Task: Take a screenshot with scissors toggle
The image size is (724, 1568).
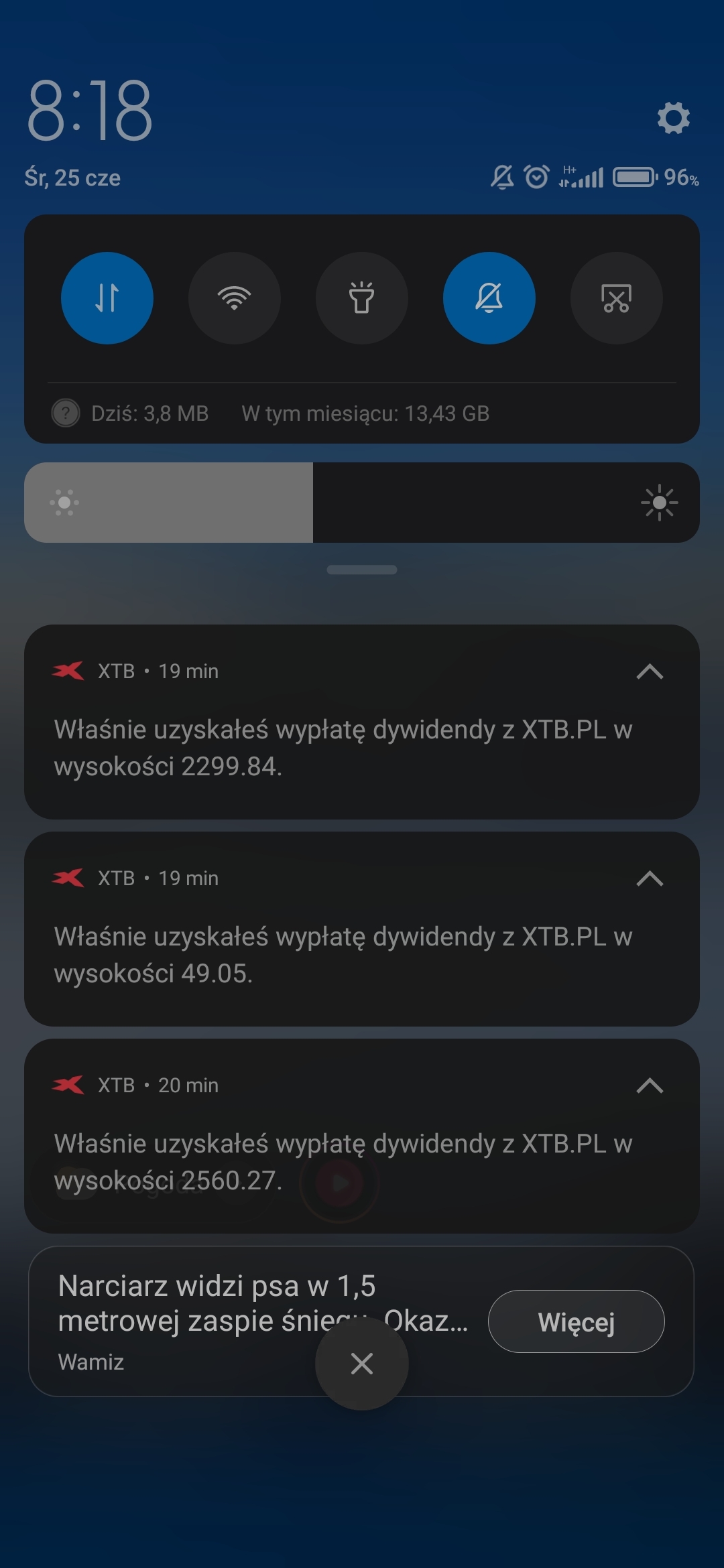Action: [617, 298]
